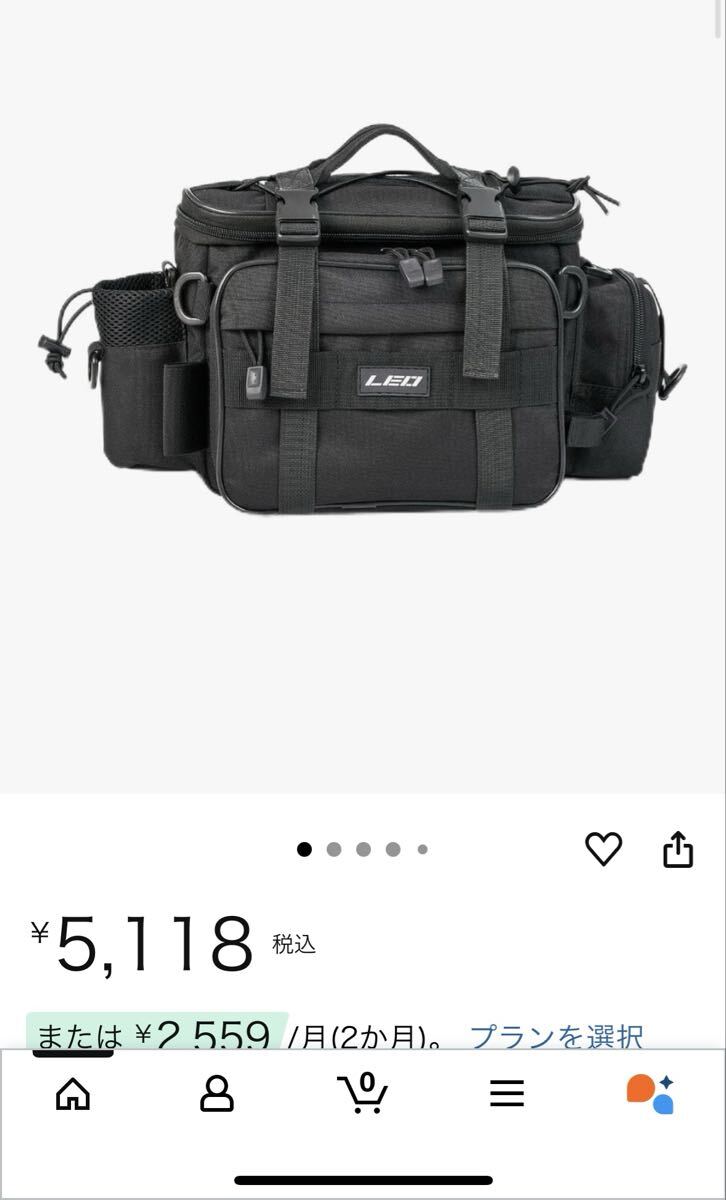Open the hamburger menu tab
Screen dimensions: 726x1200
click(507, 1095)
